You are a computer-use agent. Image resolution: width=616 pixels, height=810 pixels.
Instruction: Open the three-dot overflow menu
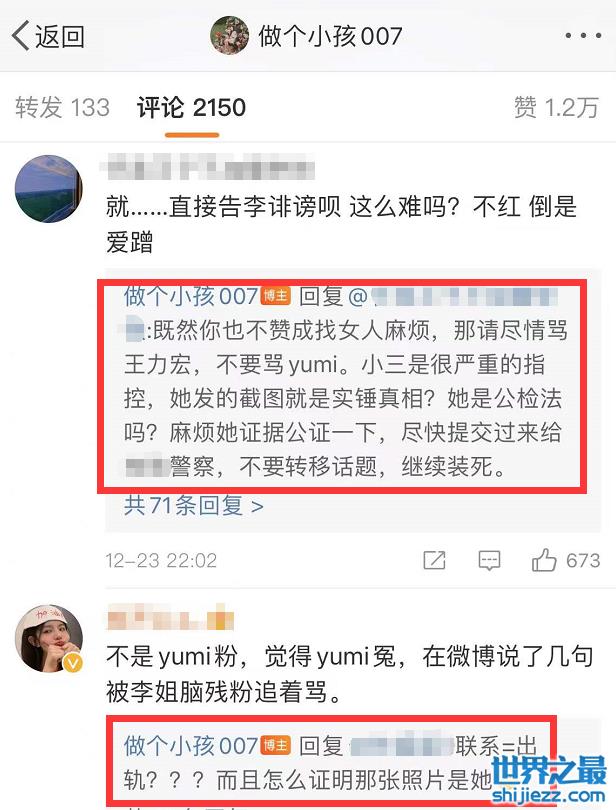point(582,37)
